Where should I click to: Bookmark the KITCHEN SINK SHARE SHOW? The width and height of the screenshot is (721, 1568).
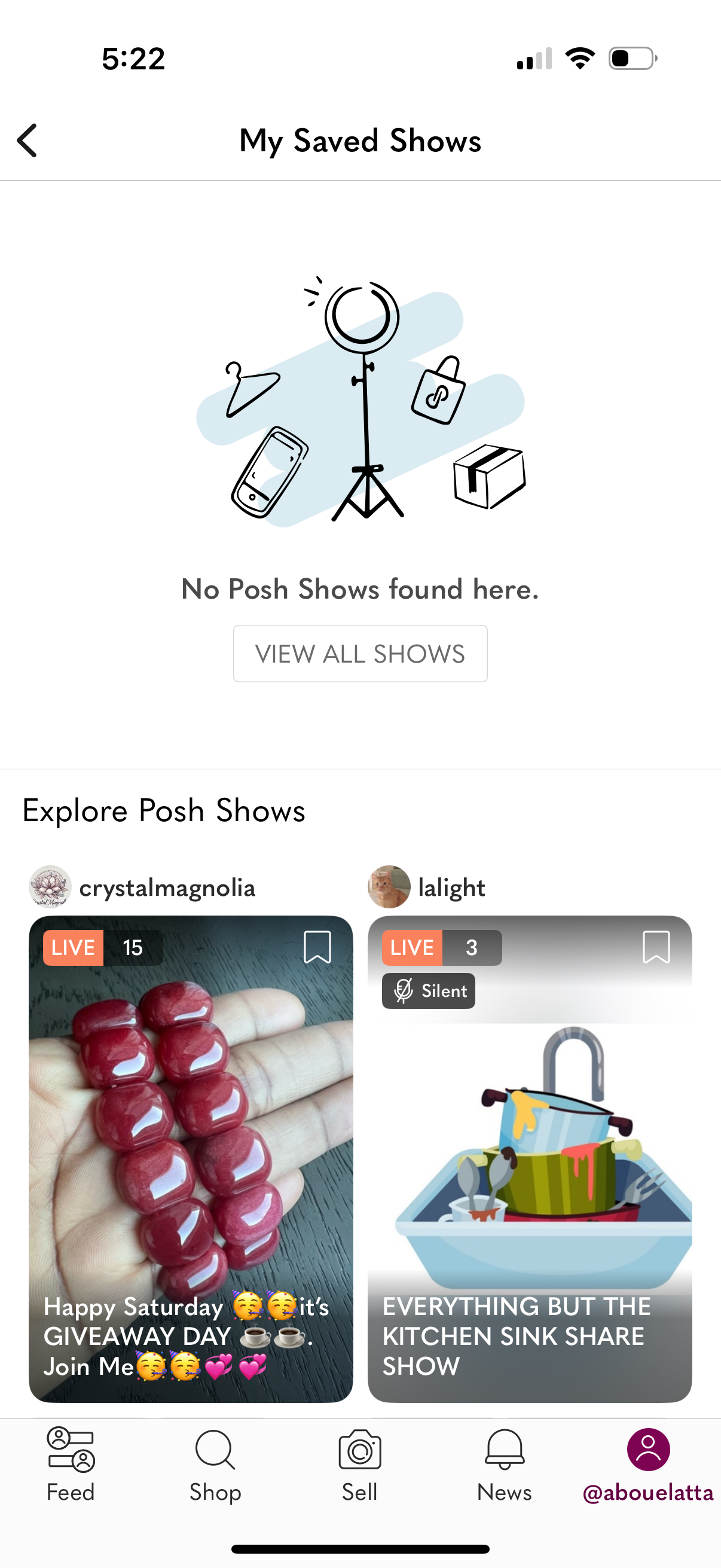coord(656,948)
